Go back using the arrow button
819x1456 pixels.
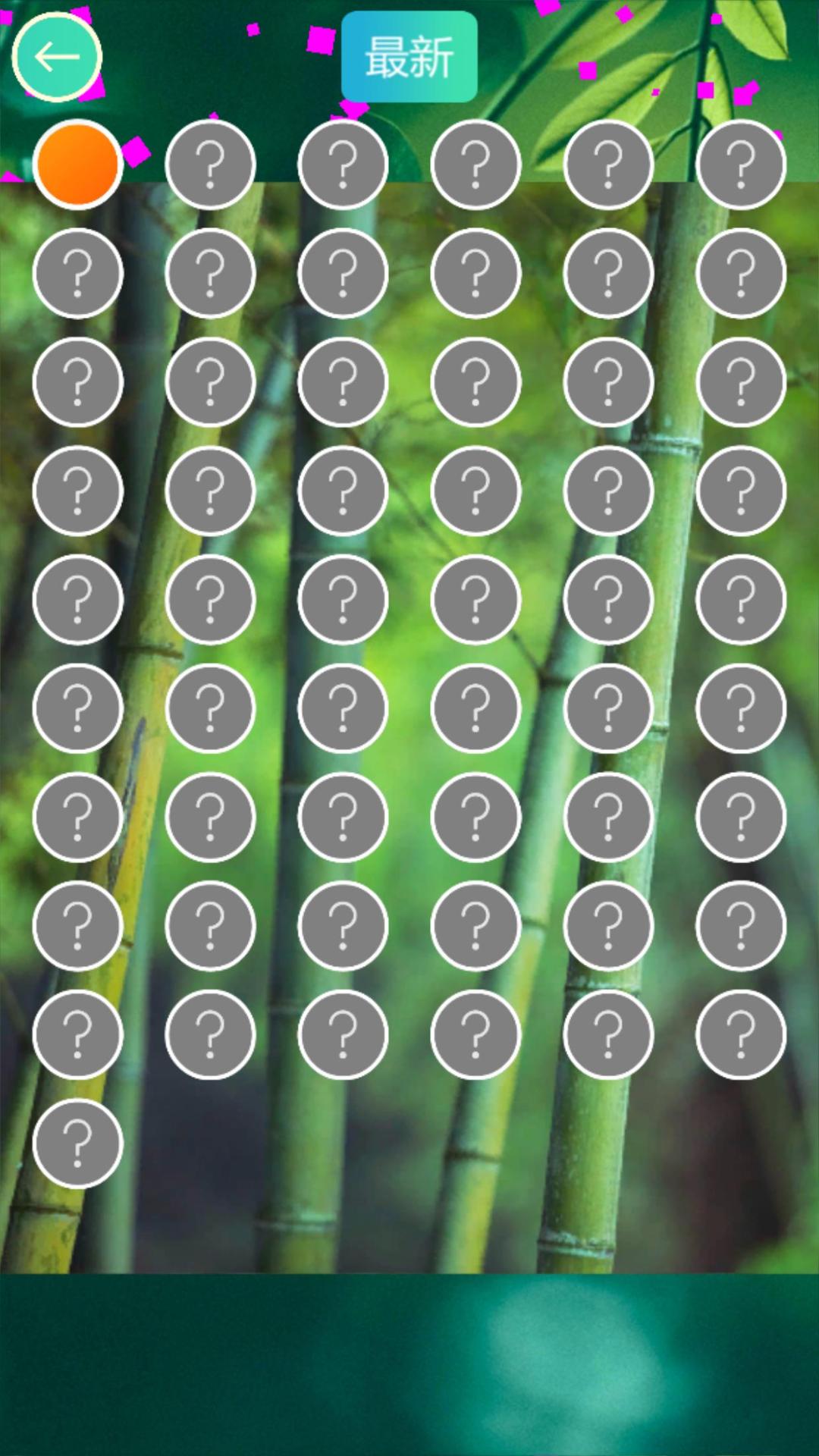point(57,57)
